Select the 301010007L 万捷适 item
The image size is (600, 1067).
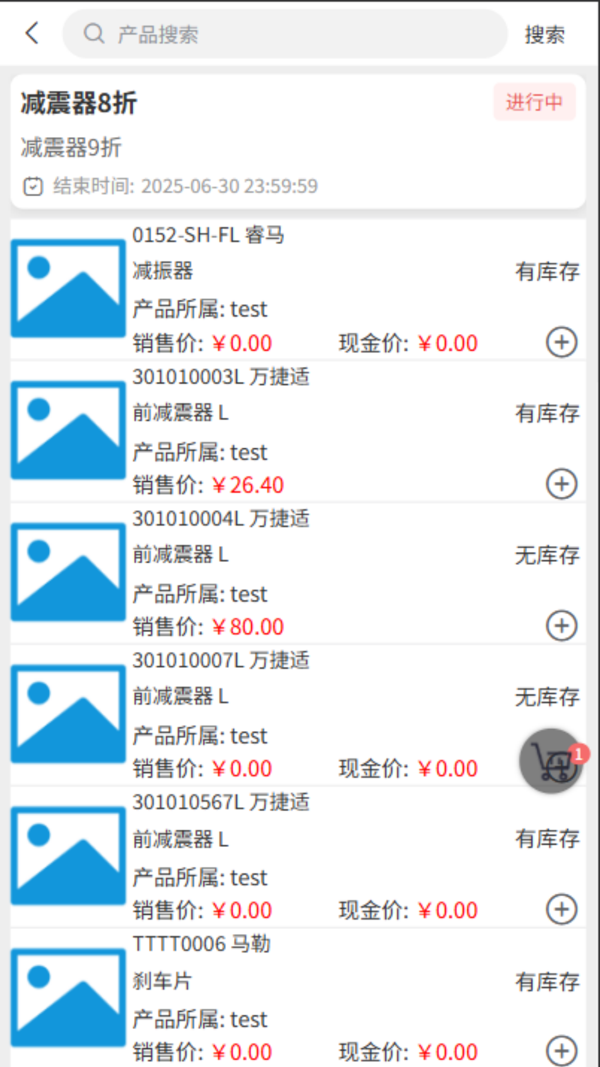point(300,697)
